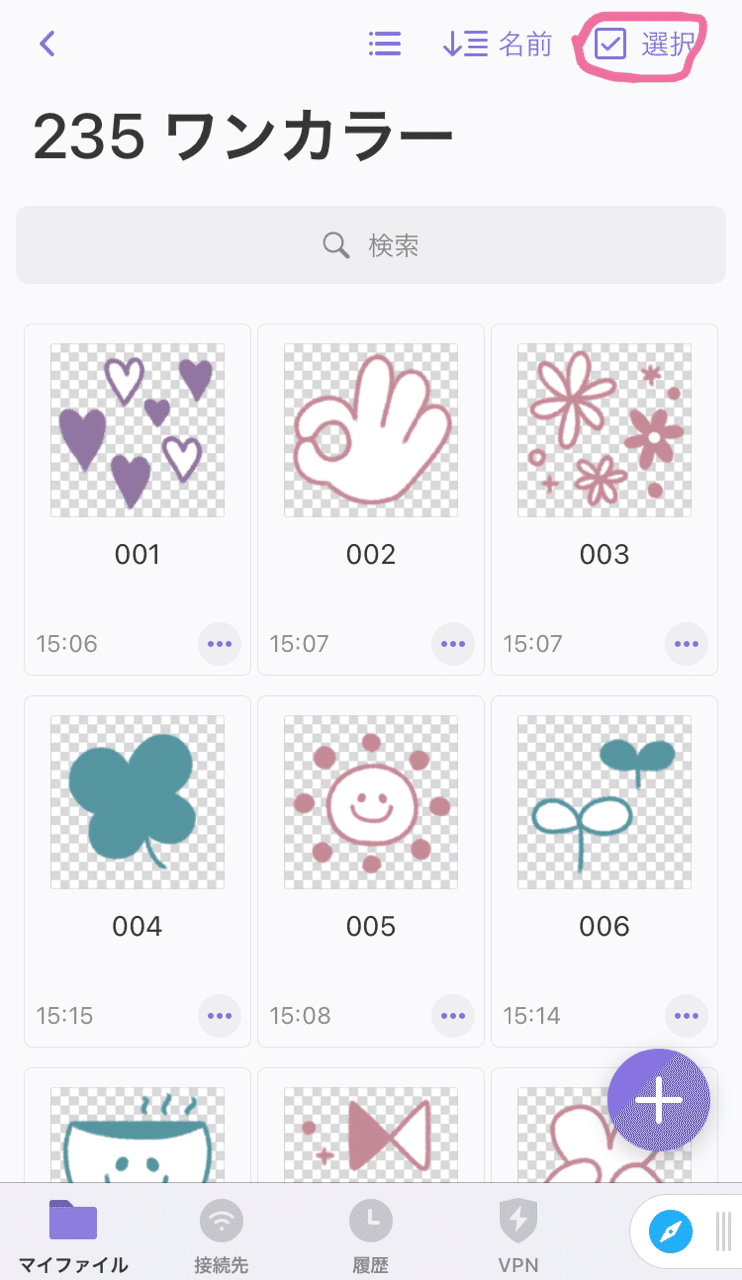Switch to list view layout

tap(385, 44)
